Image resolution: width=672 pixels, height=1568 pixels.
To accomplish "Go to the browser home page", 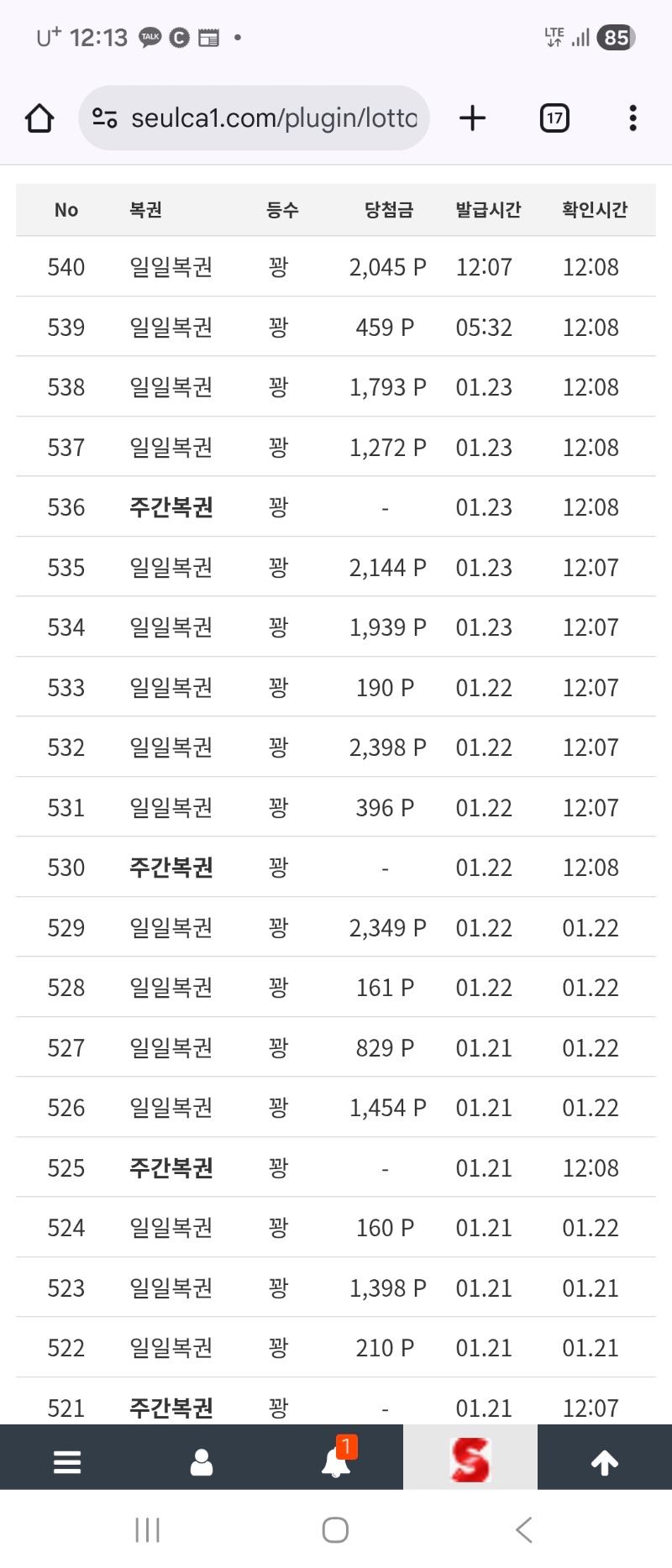I will pos(39,118).
